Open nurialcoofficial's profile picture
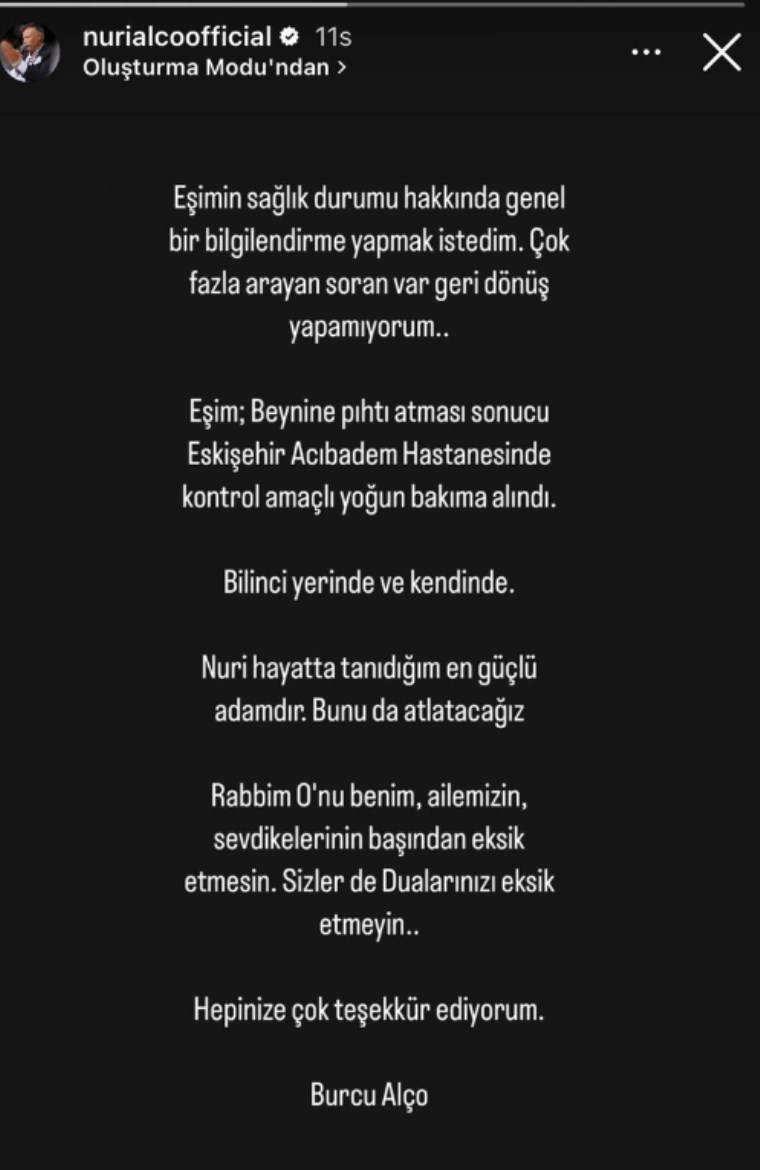The width and height of the screenshot is (760, 1170). coord(30,52)
